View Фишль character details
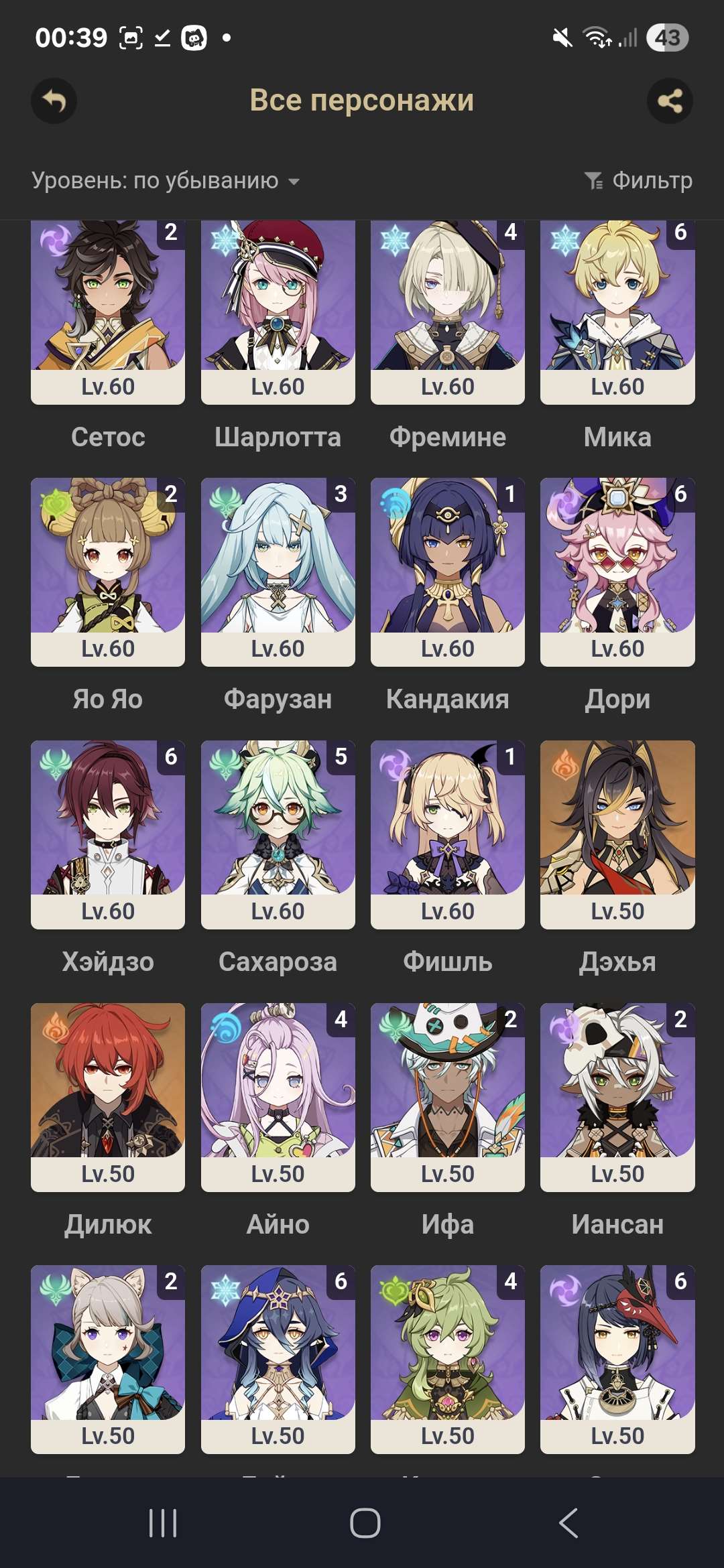The width and height of the screenshot is (724, 1568). [x=447, y=834]
